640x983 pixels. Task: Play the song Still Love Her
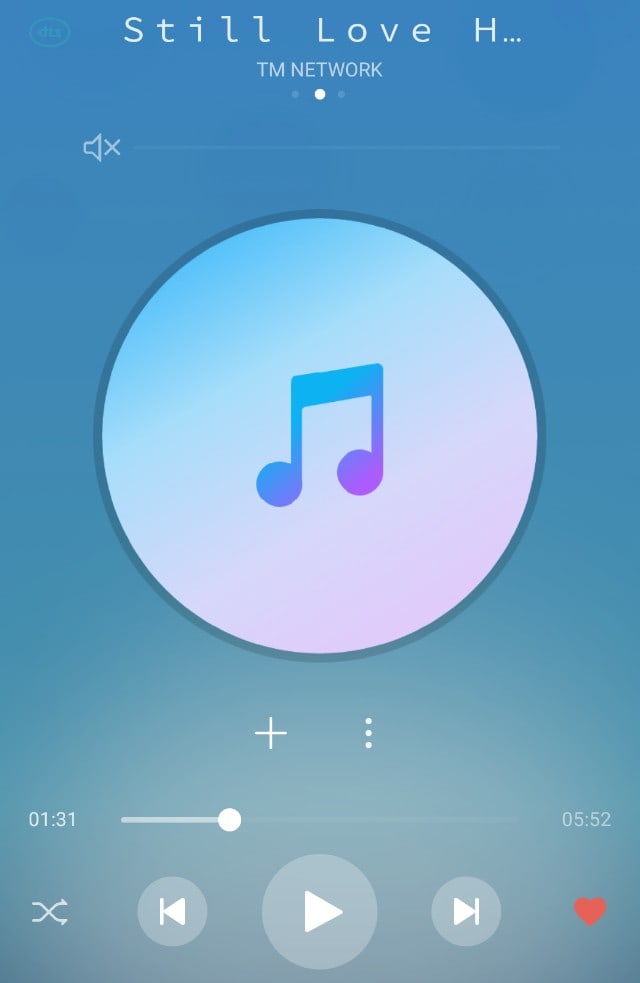tap(320, 911)
